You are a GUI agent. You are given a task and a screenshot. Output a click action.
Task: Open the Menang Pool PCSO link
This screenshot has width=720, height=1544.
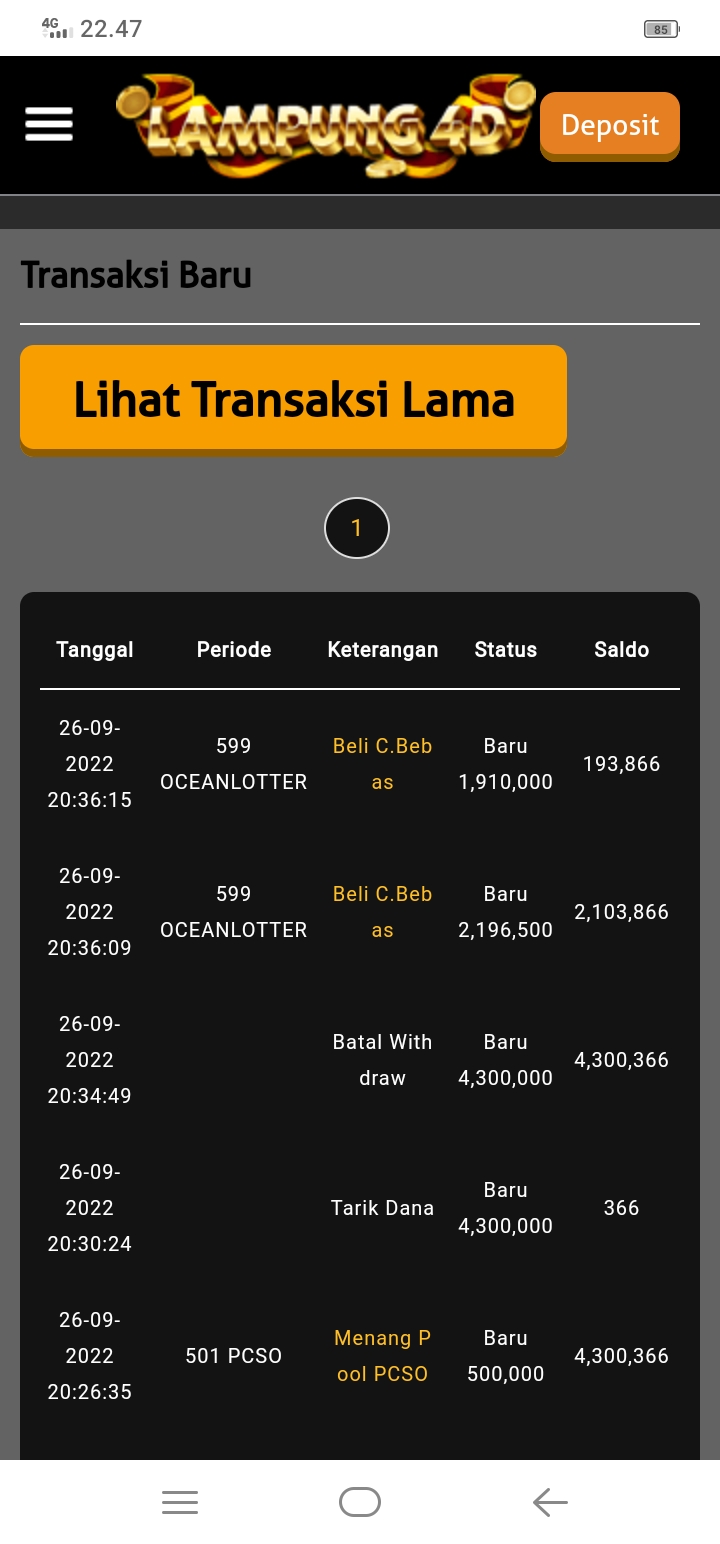pyautogui.click(x=382, y=1356)
